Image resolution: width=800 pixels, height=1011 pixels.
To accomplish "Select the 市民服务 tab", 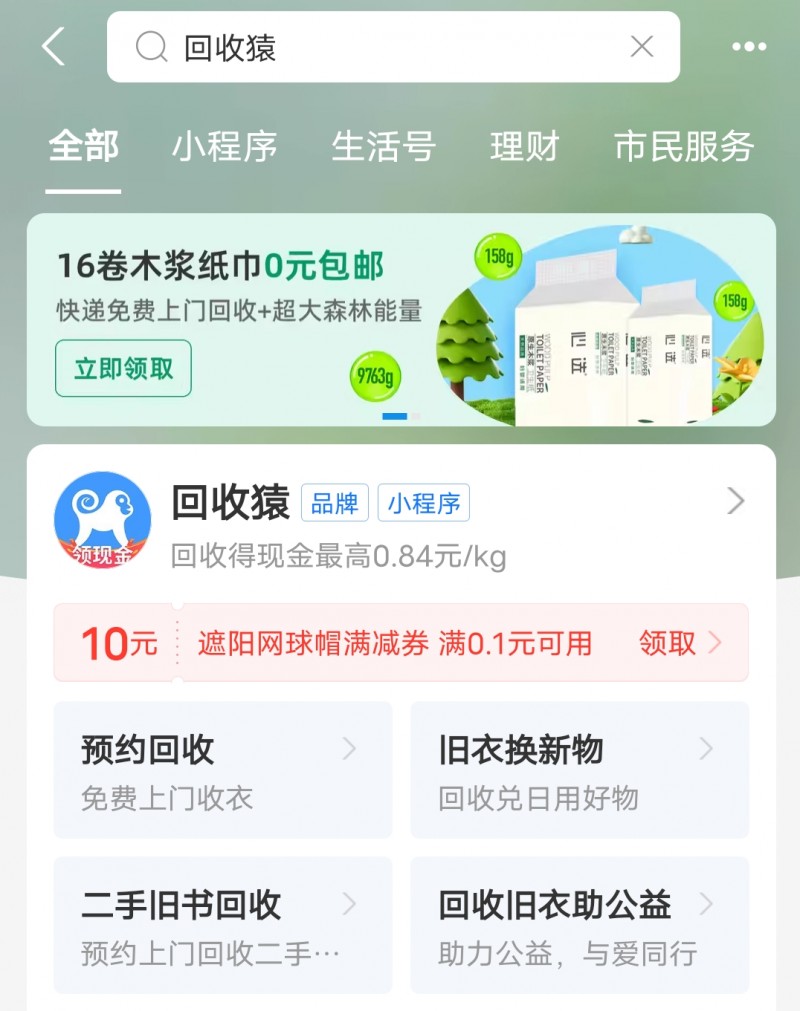I will [686, 147].
